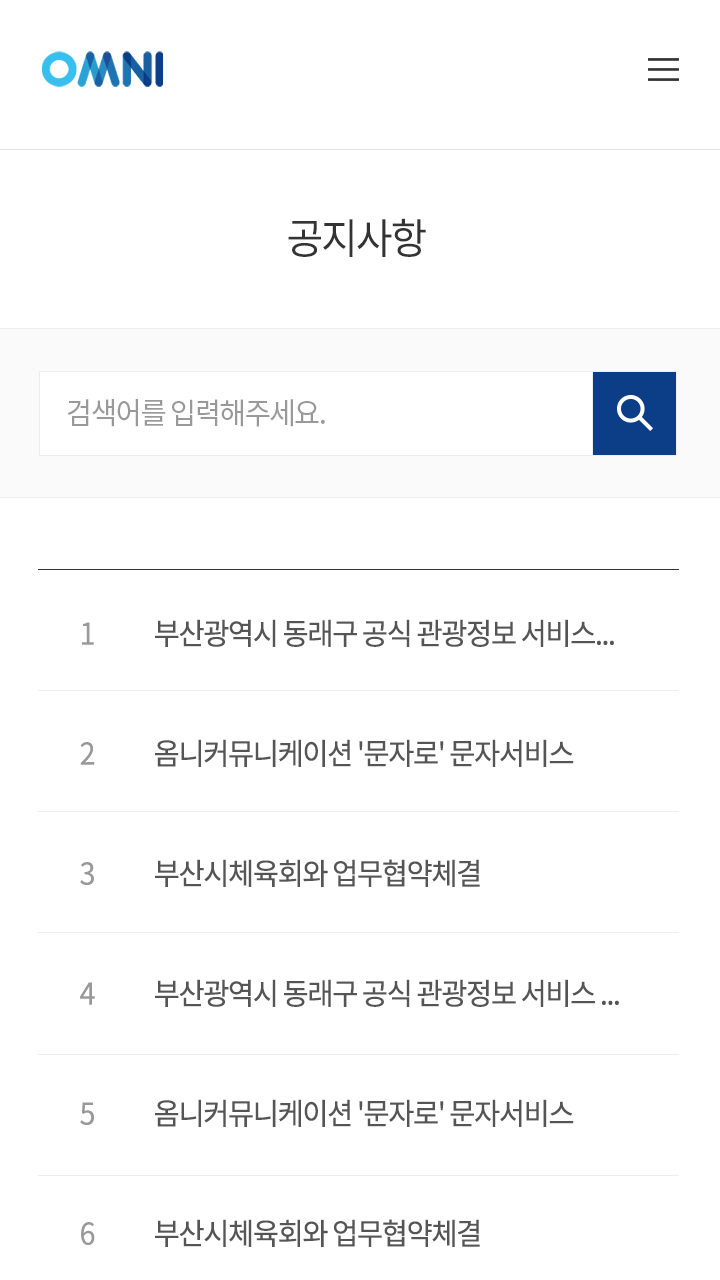Open notice 2 옴니커뮤니케이션 '문자로' 문자서비스
The height and width of the screenshot is (1280, 720).
pyautogui.click(x=364, y=753)
